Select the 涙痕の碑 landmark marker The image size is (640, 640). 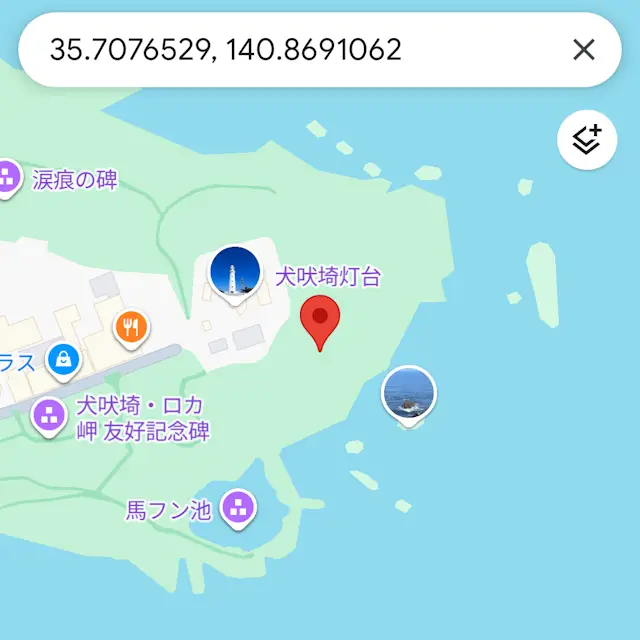click(x=8, y=178)
